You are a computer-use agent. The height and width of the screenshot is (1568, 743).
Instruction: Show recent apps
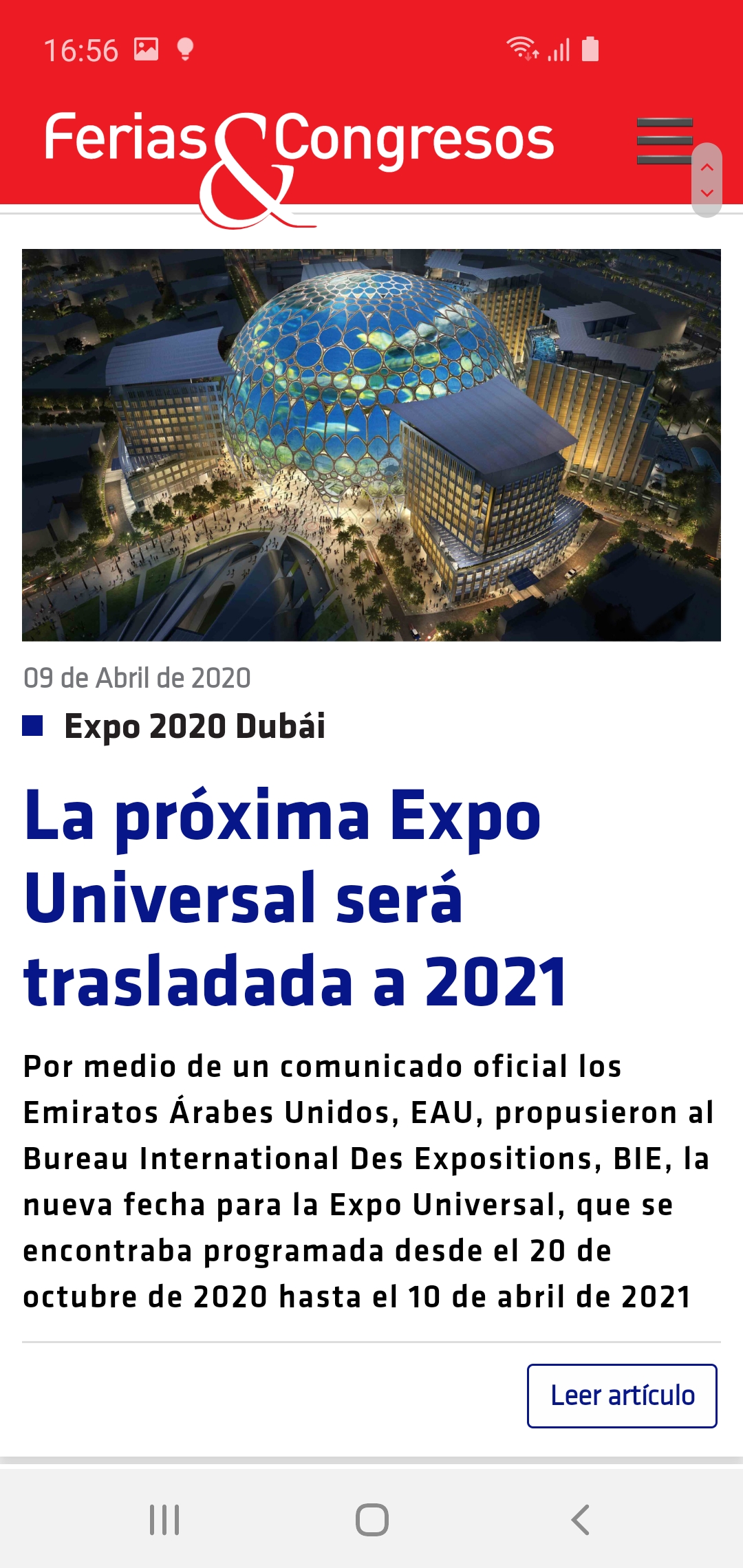pos(164,1520)
